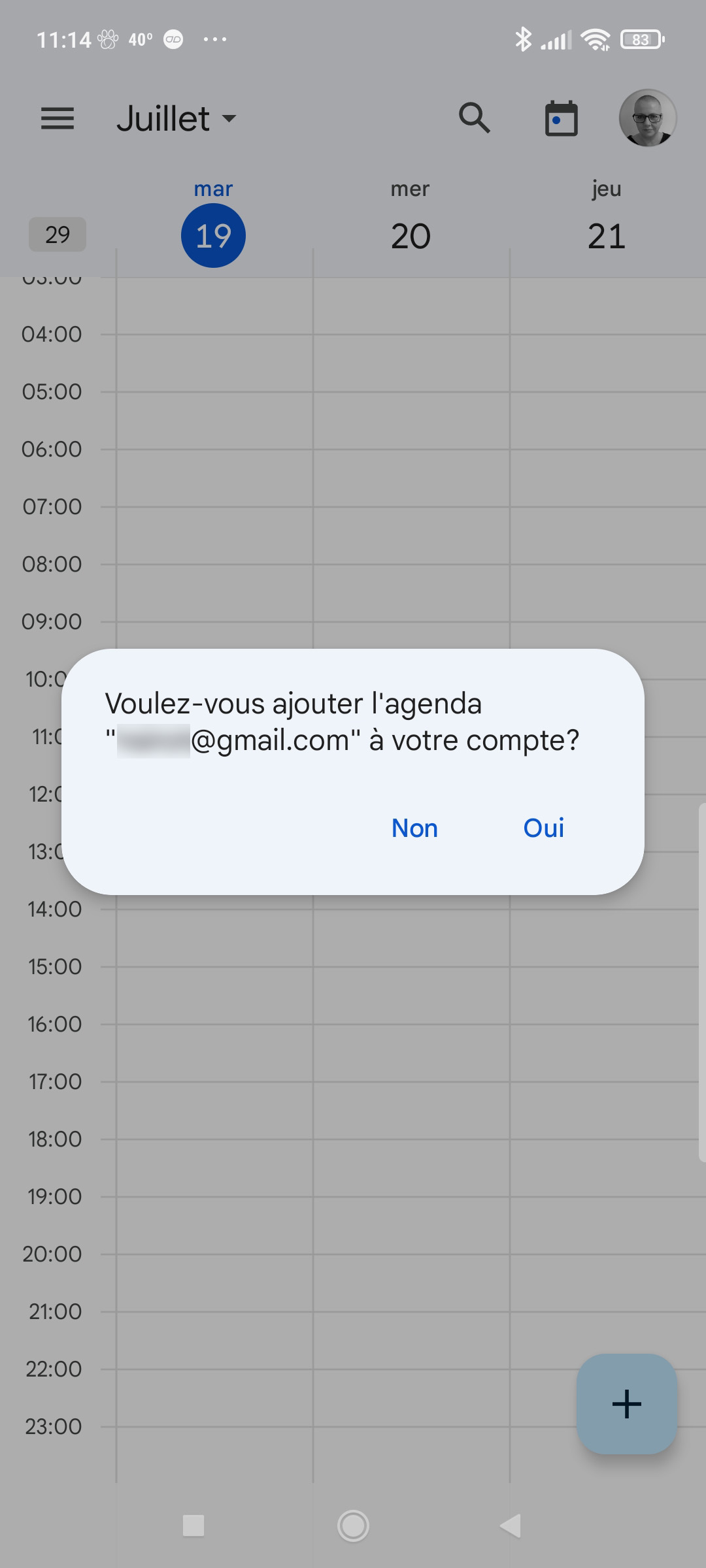Open calendar search

[x=475, y=118]
